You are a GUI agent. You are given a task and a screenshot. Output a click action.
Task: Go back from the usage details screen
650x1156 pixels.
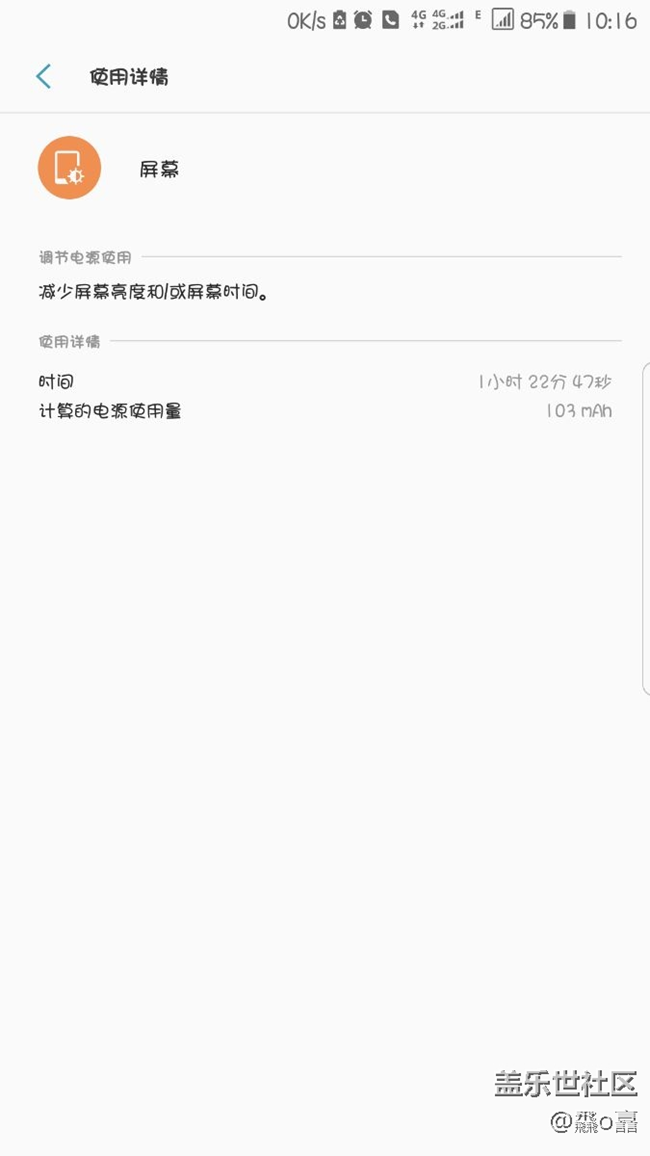(x=43, y=77)
